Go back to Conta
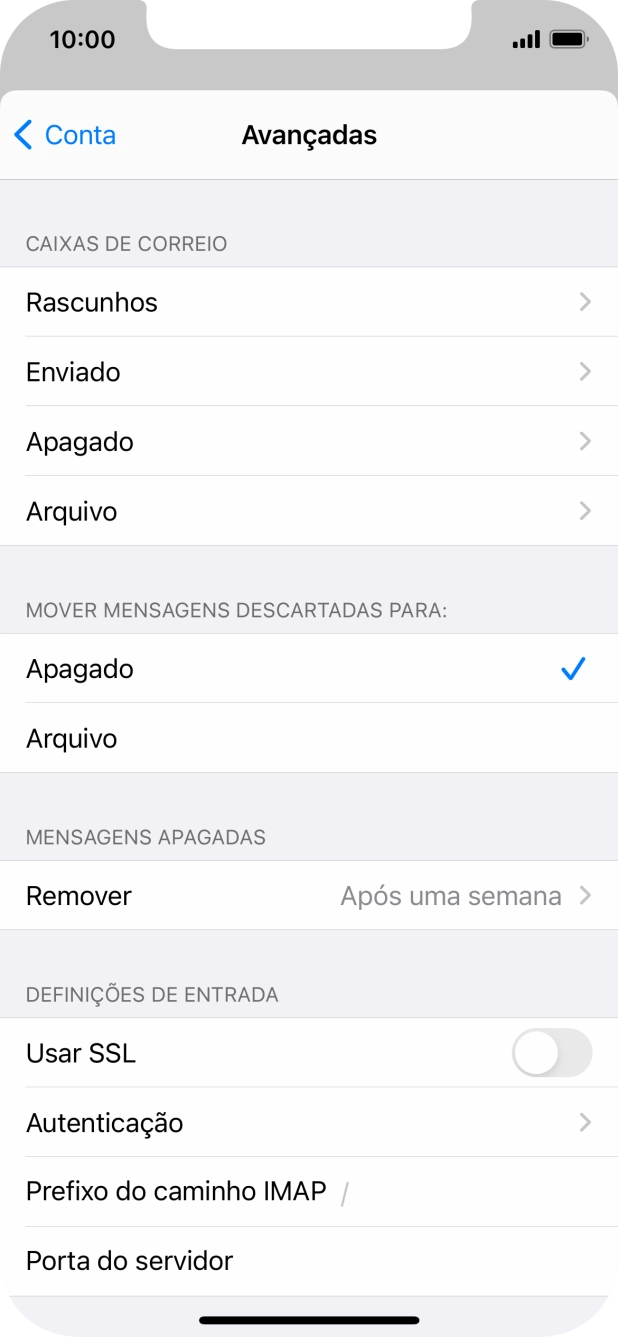618x1337 pixels. tap(65, 135)
